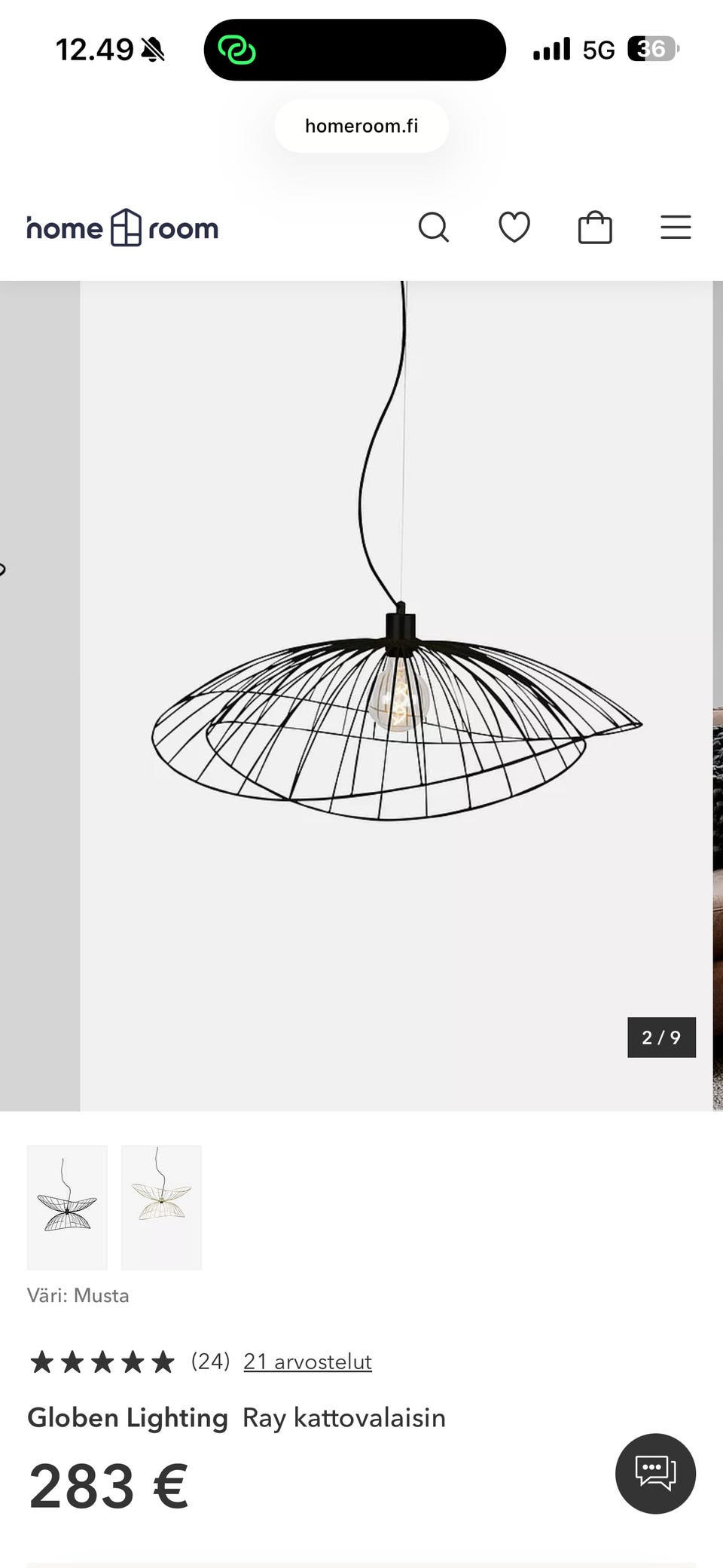
Task: Open the main lamp product image
Action: click(396, 695)
